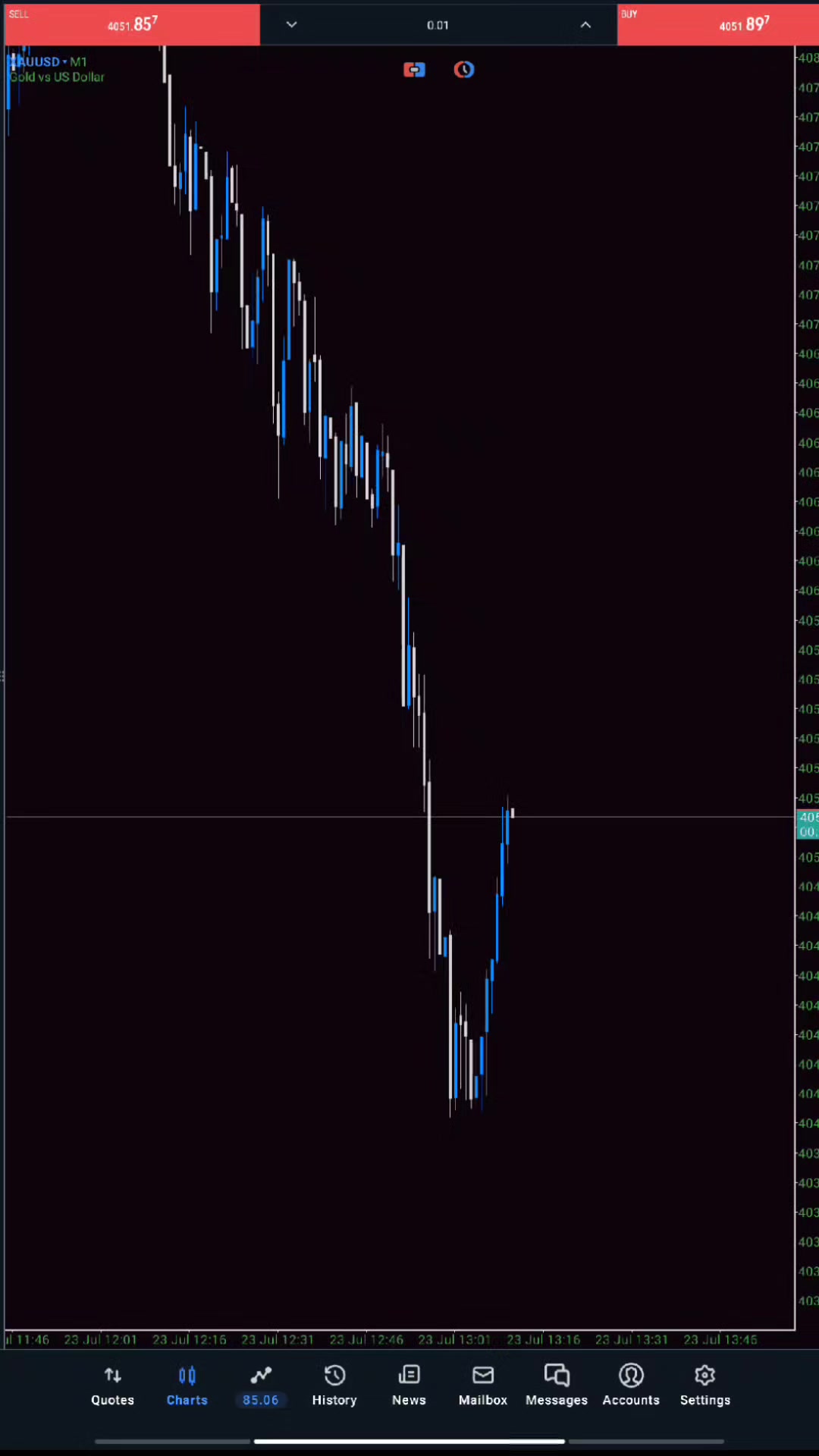Open the Accounts tab
The width and height of the screenshot is (819, 1456).
(631, 1386)
